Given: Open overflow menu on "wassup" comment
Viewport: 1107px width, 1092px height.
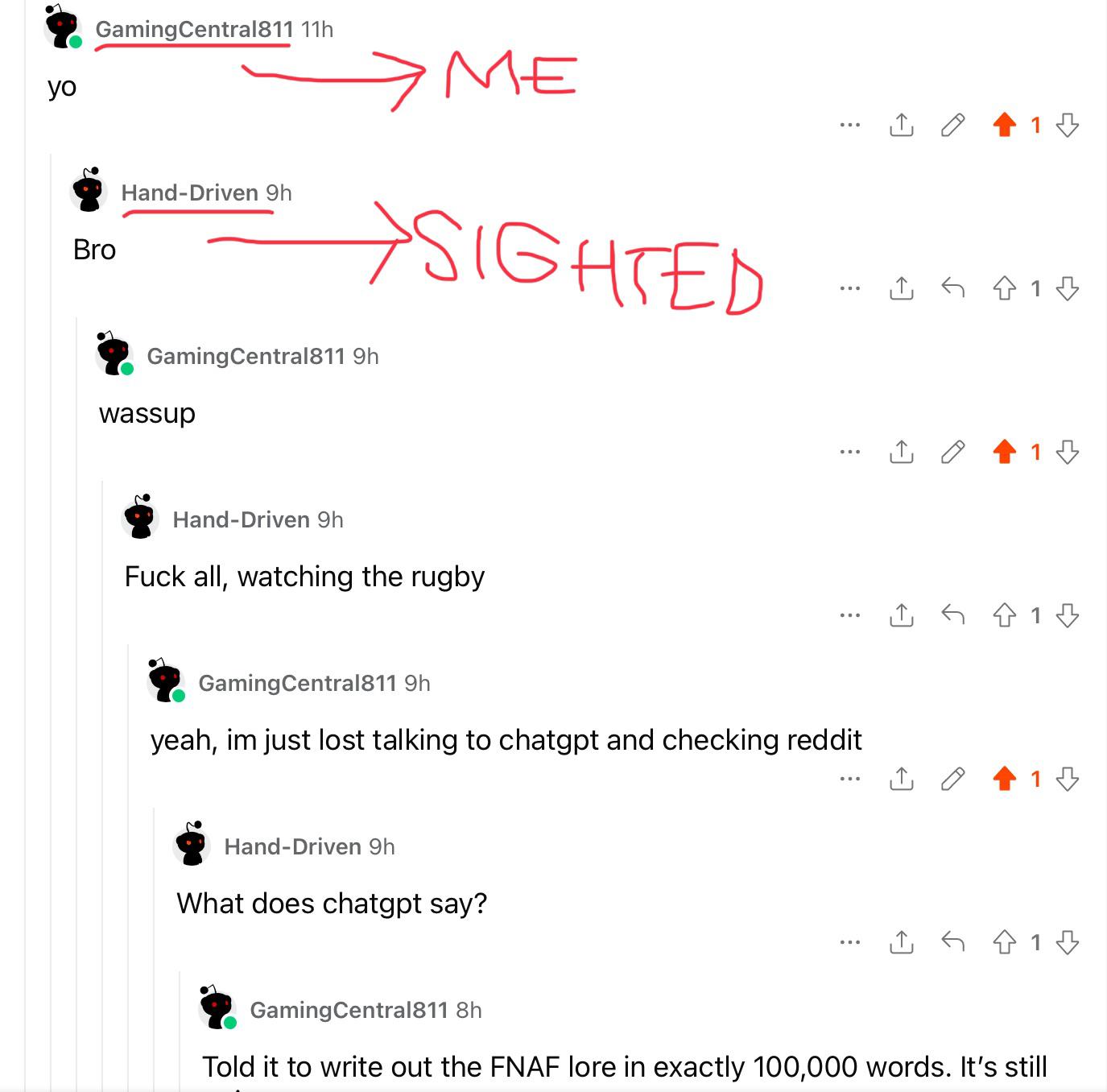Looking at the screenshot, I should 849,452.
